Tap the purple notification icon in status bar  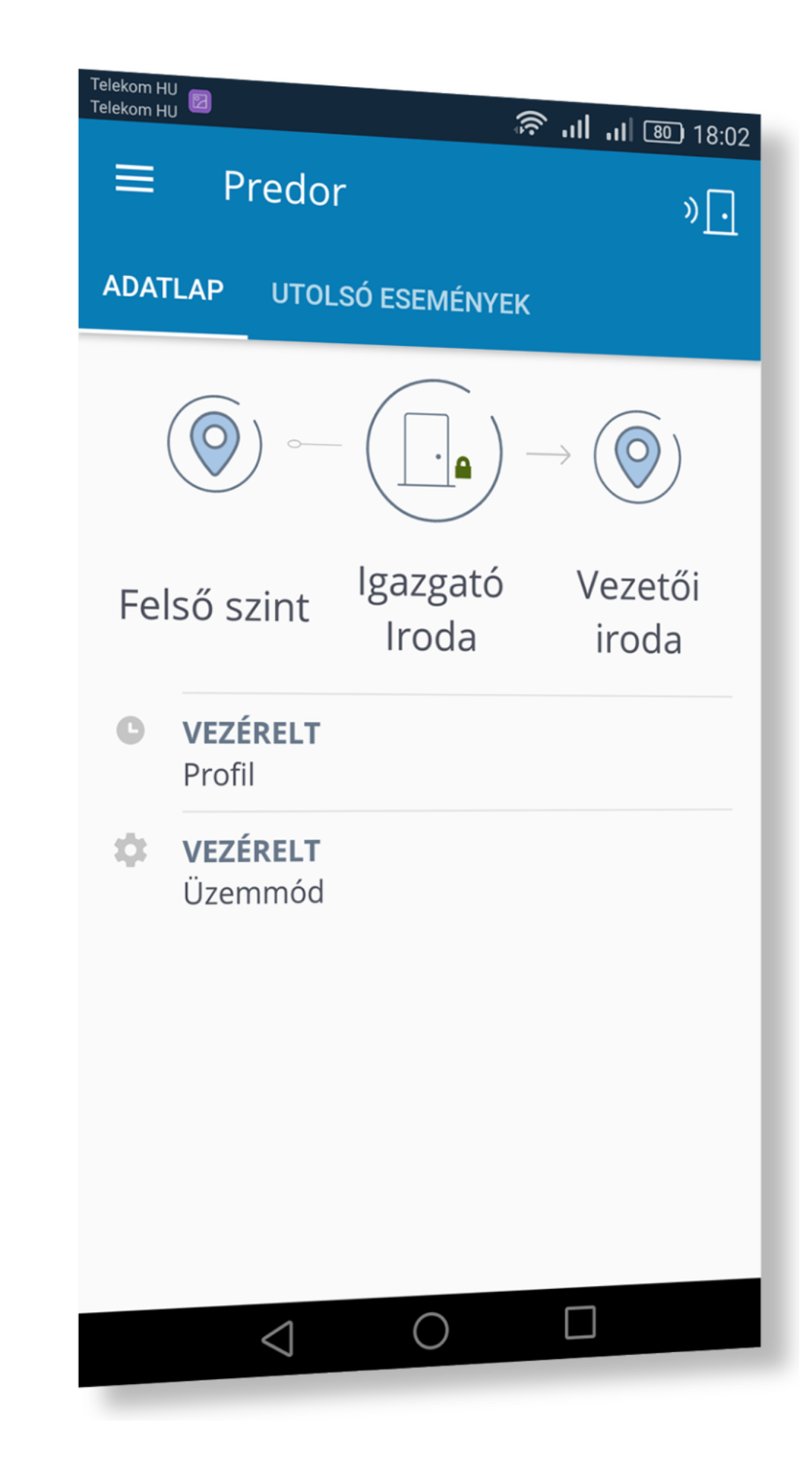click(198, 100)
